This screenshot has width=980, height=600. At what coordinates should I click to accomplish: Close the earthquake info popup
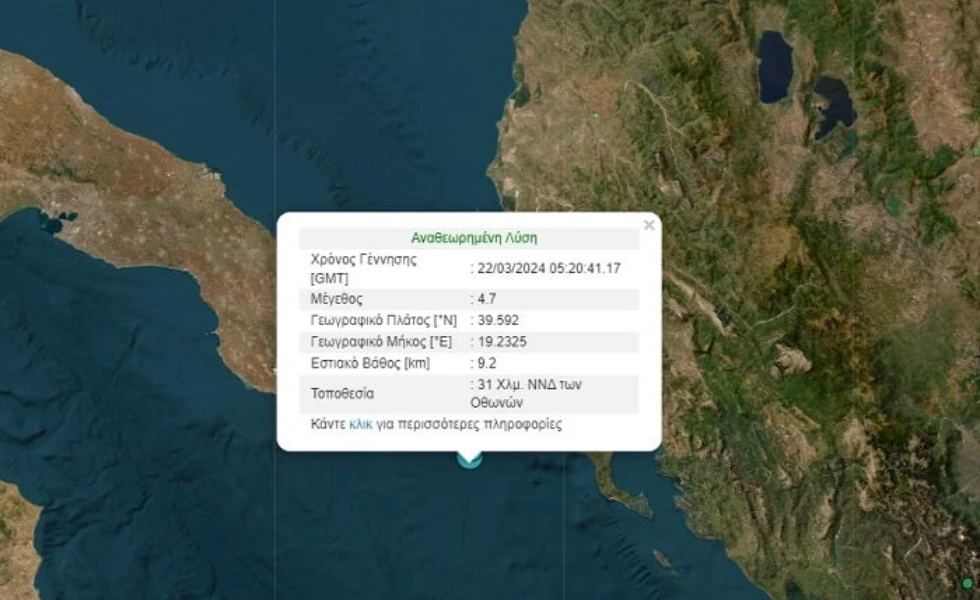649,226
